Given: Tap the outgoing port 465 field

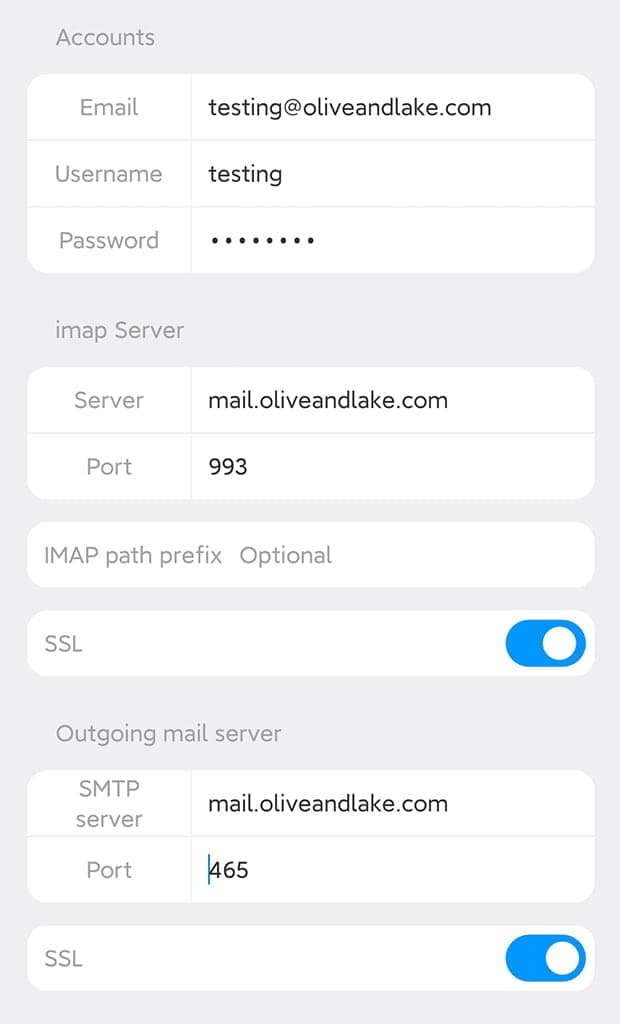Looking at the screenshot, I should [392, 870].
